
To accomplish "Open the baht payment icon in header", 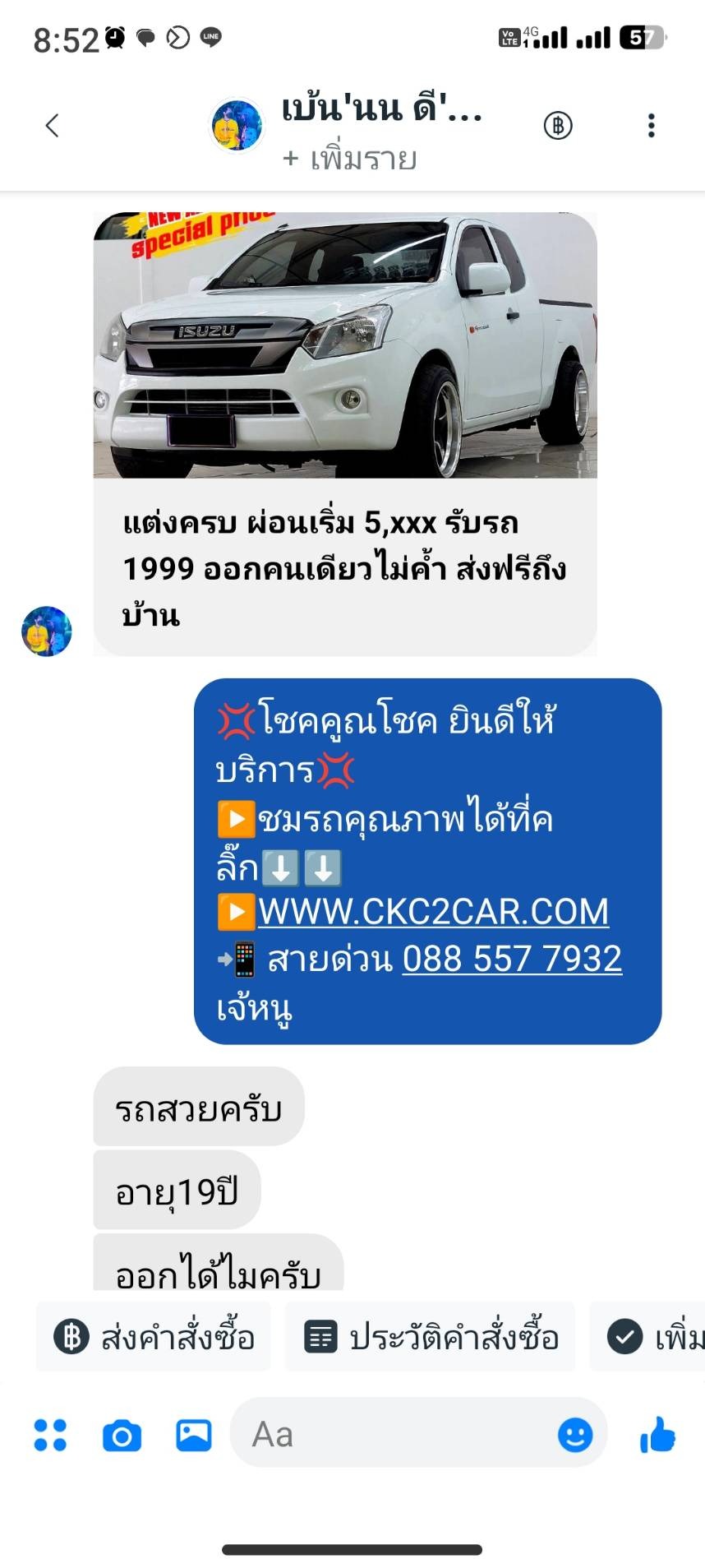I will pyautogui.click(x=558, y=126).
